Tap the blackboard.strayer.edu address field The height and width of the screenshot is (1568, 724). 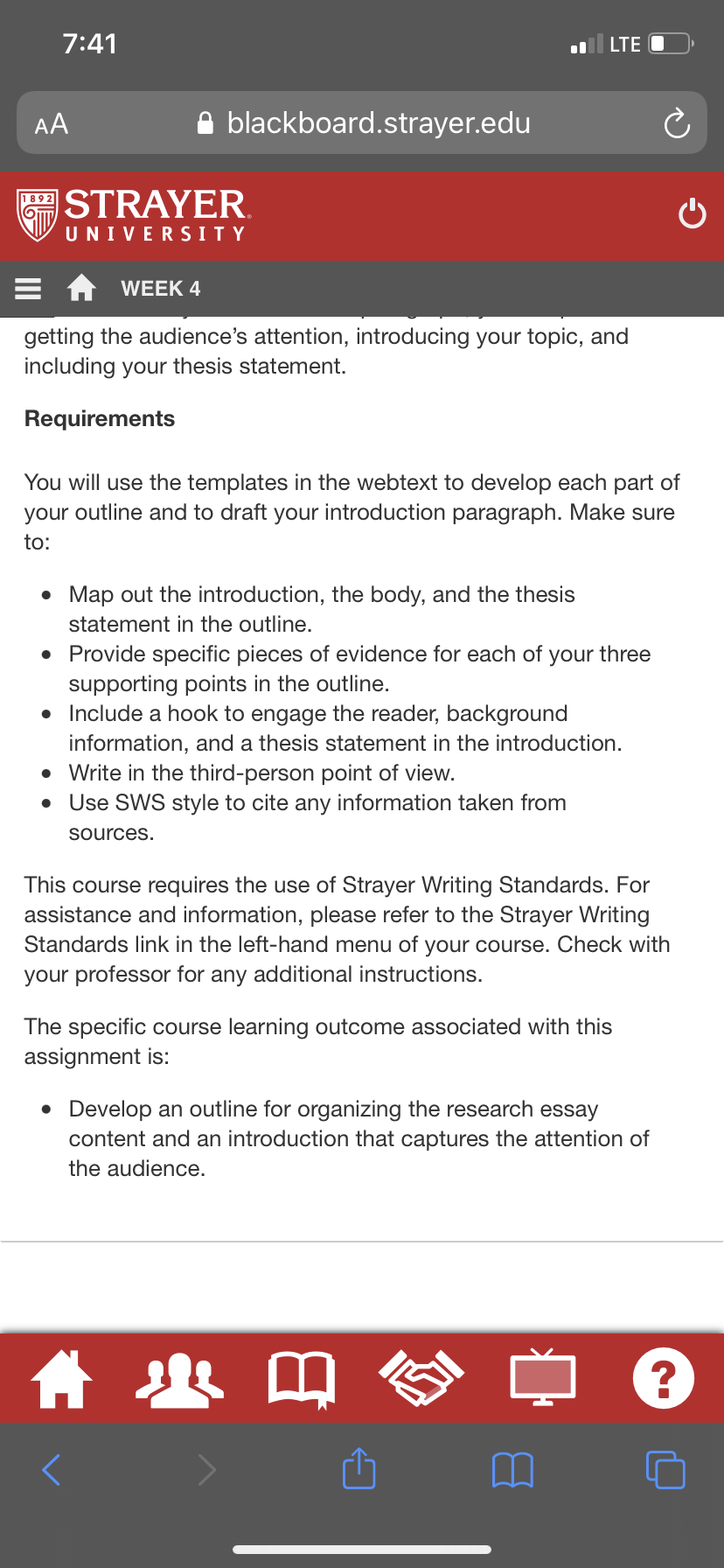click(x=362, y=122)
